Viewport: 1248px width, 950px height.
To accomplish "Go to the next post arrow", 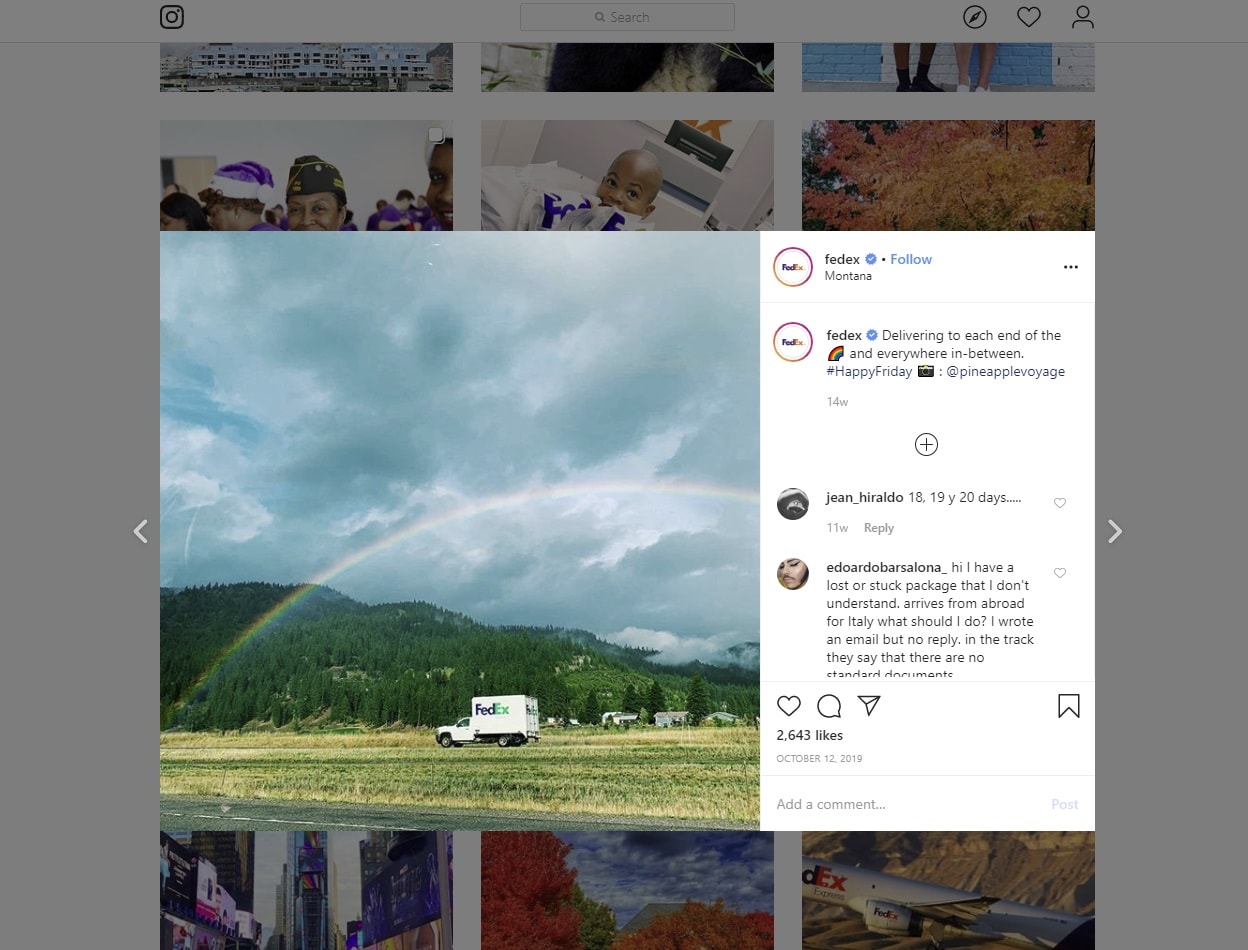I will click(x=1115, y=531).
